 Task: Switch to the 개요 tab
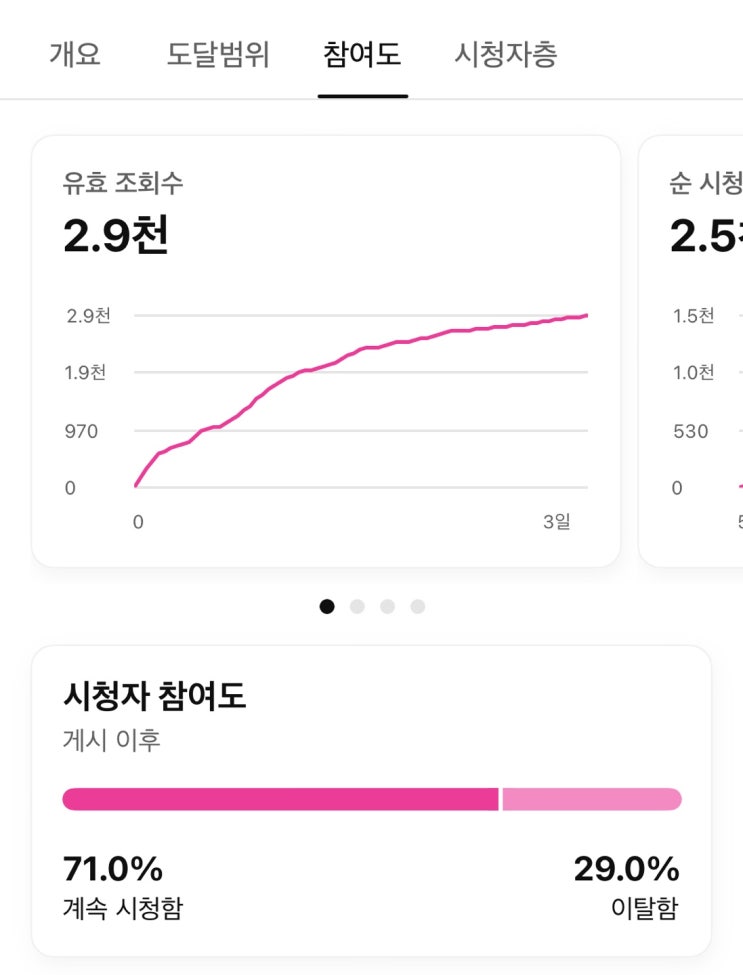tap(75, 54)
